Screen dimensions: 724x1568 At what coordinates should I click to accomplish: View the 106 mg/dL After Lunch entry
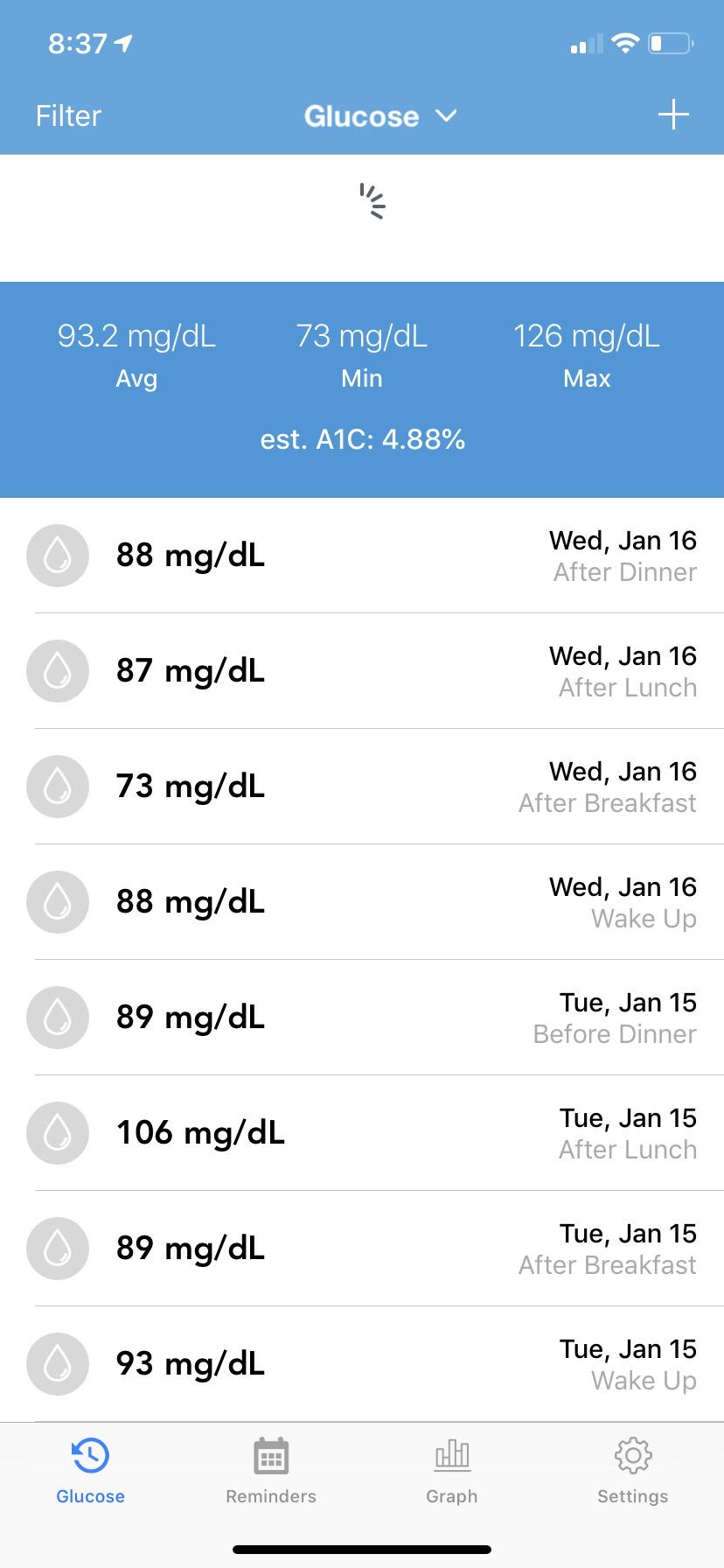[362, 1133]
